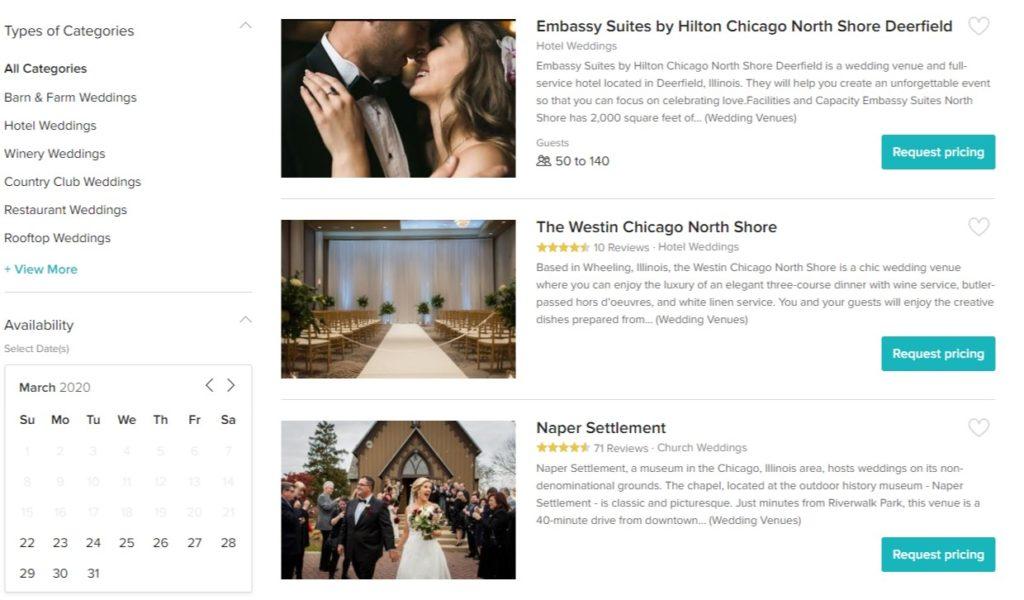Show more categories with View More
This screenshot has height=600, width=1024.
click(40, 269)
